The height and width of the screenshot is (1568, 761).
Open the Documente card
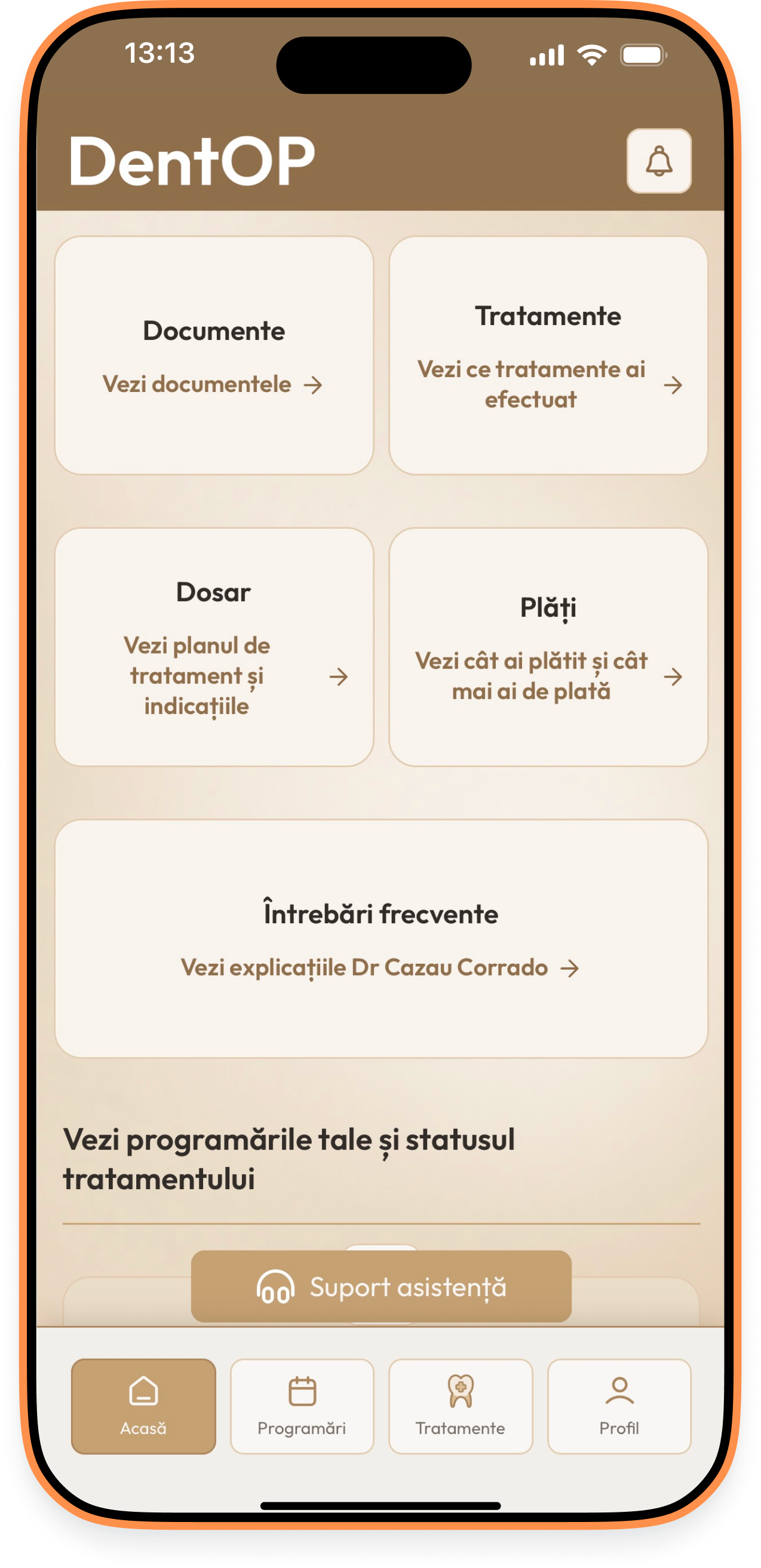pyautogui.click(x=213, y=356)
